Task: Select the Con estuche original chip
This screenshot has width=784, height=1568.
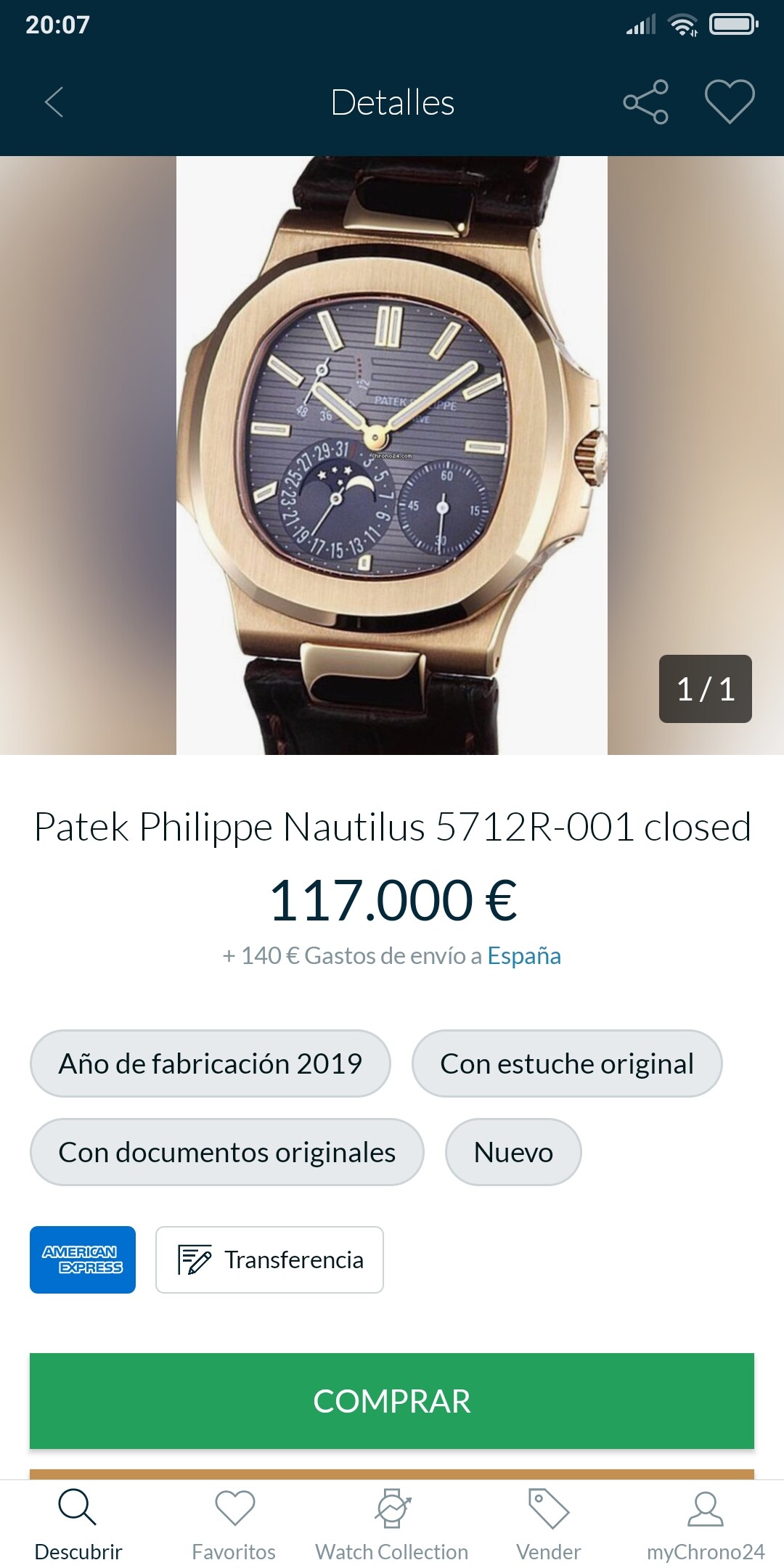Action: pos(567,1063)
